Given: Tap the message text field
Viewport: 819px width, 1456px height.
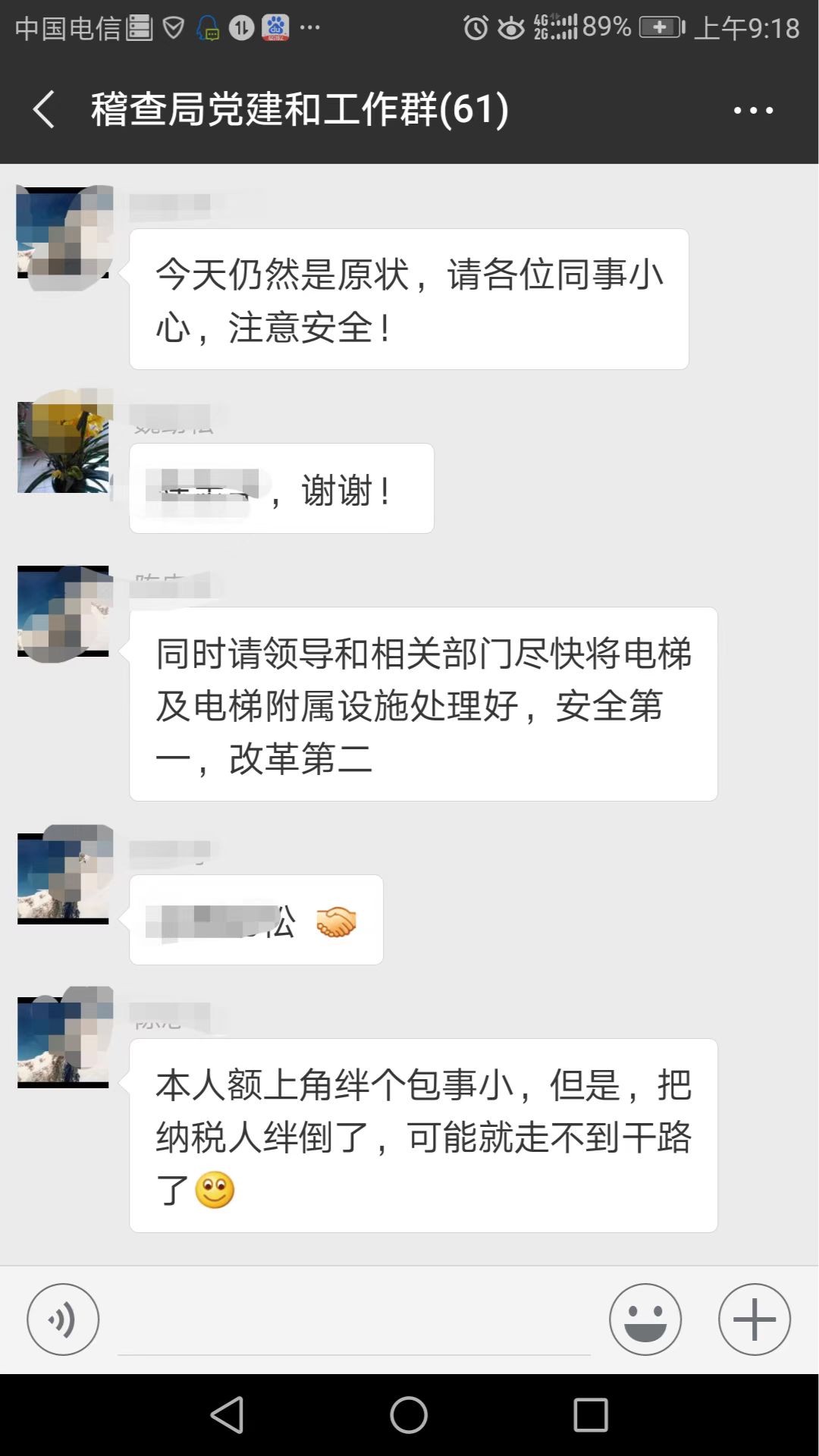Looking at the screenshot, I should [x=353, y=1323].
